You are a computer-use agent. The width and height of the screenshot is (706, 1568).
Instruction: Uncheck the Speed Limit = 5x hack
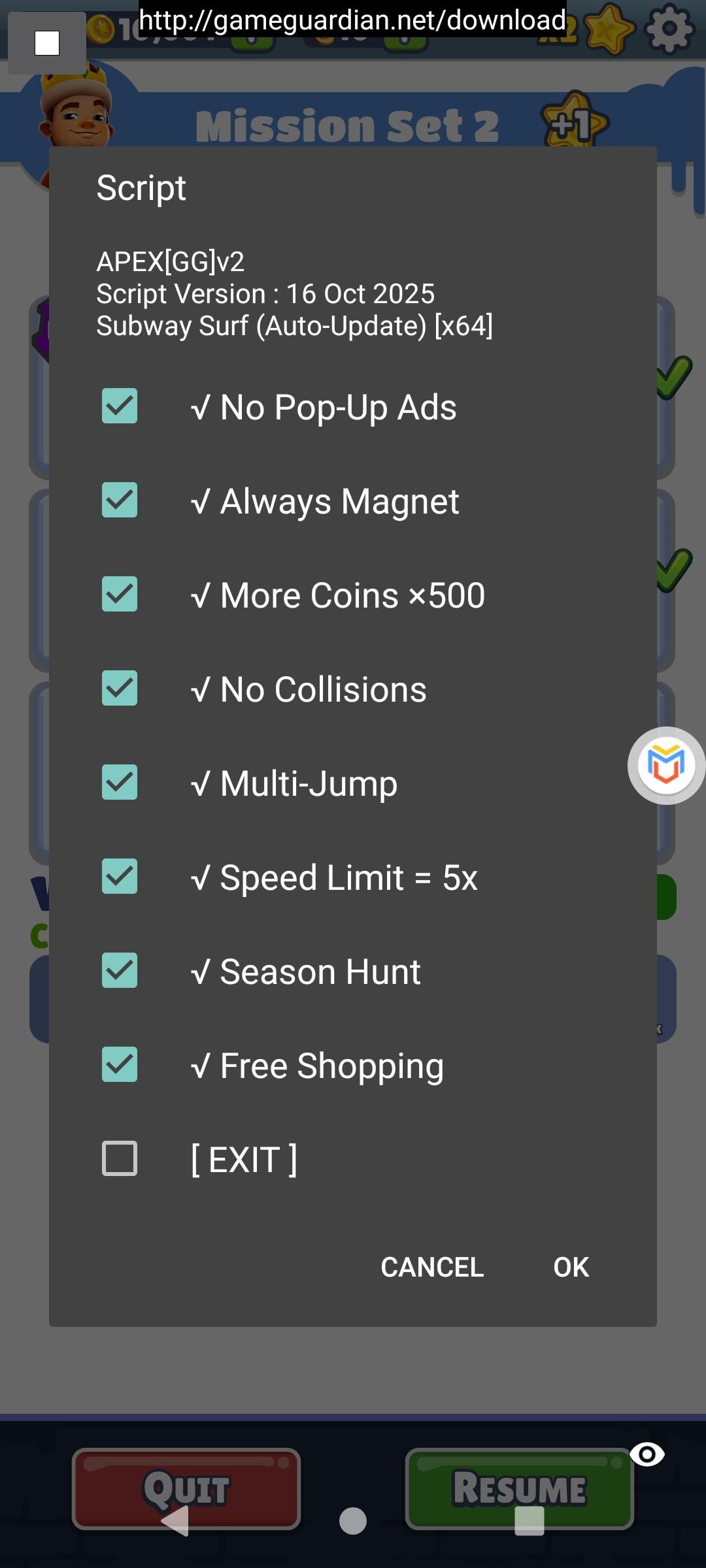[120, 877]
